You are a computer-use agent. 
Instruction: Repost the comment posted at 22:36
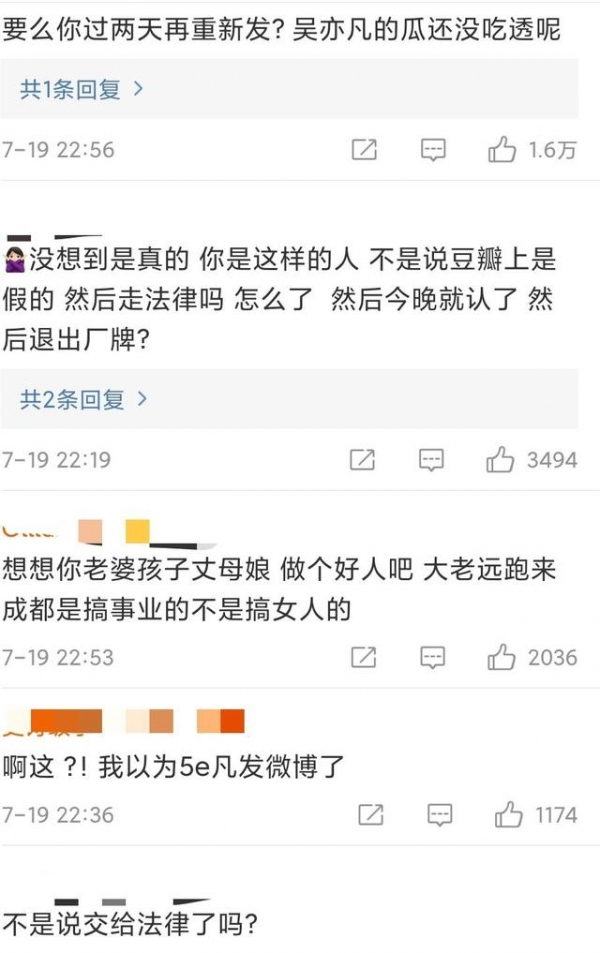[x=370, y=814]
